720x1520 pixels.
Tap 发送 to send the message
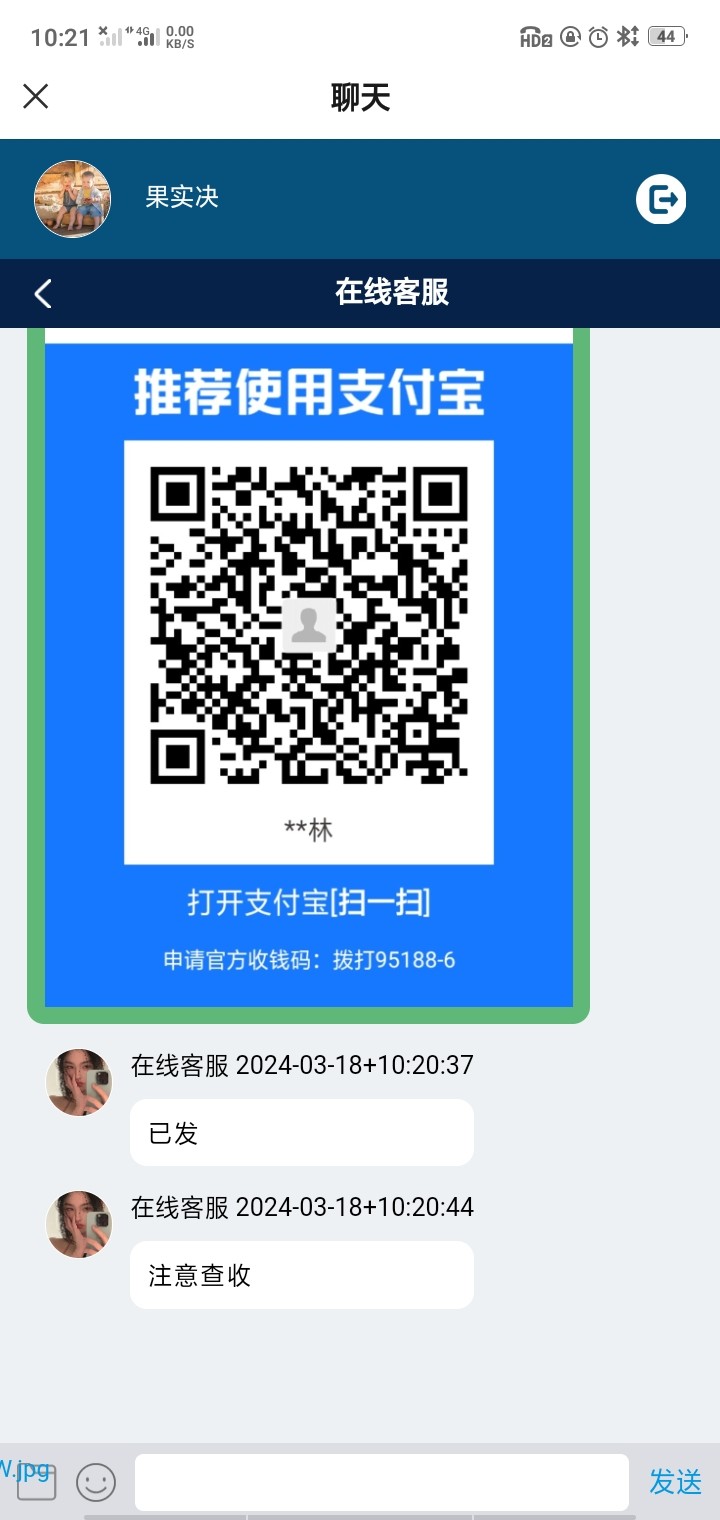675,1482
